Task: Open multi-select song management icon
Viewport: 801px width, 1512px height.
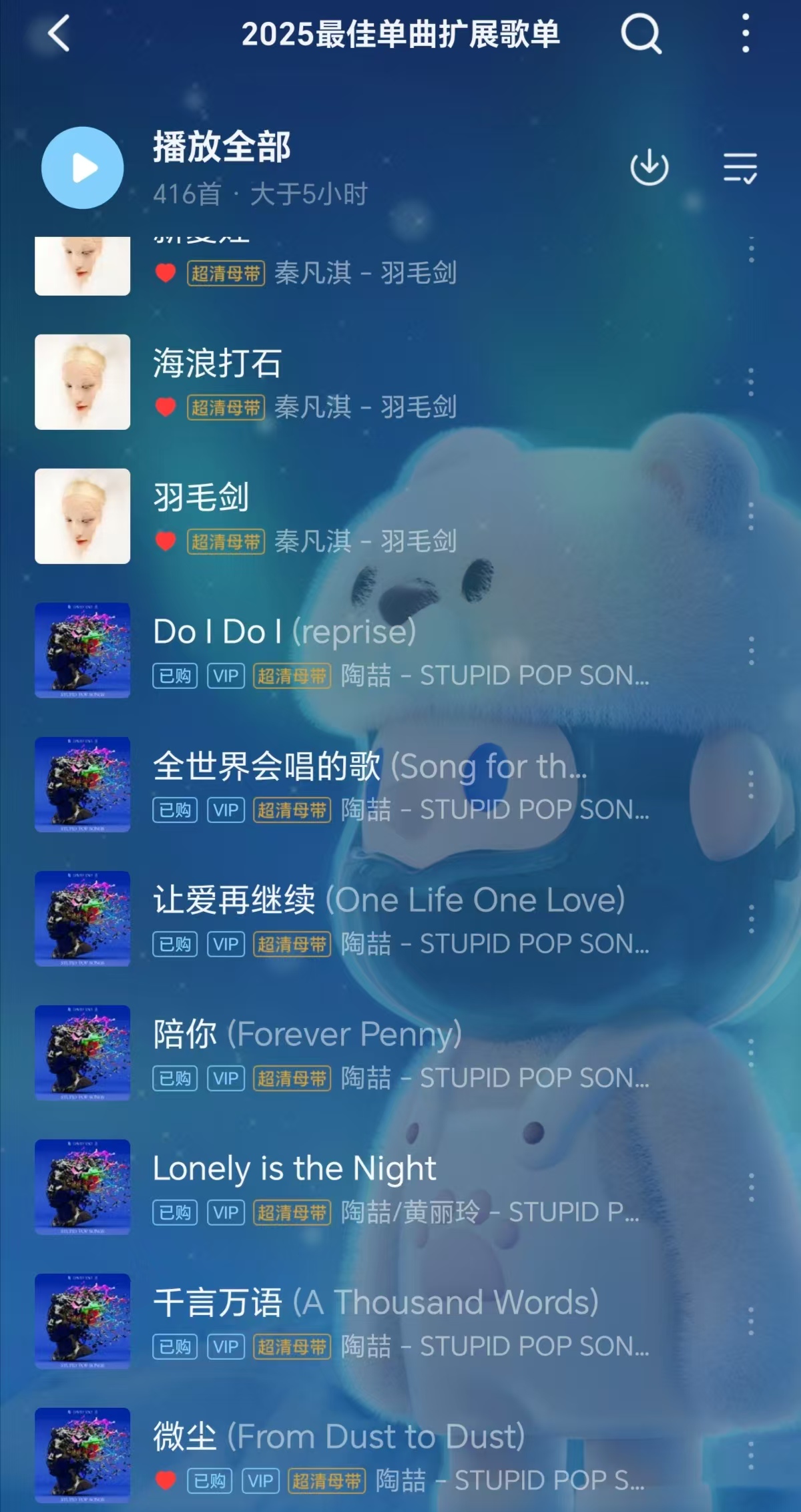Action: [740, 168]
